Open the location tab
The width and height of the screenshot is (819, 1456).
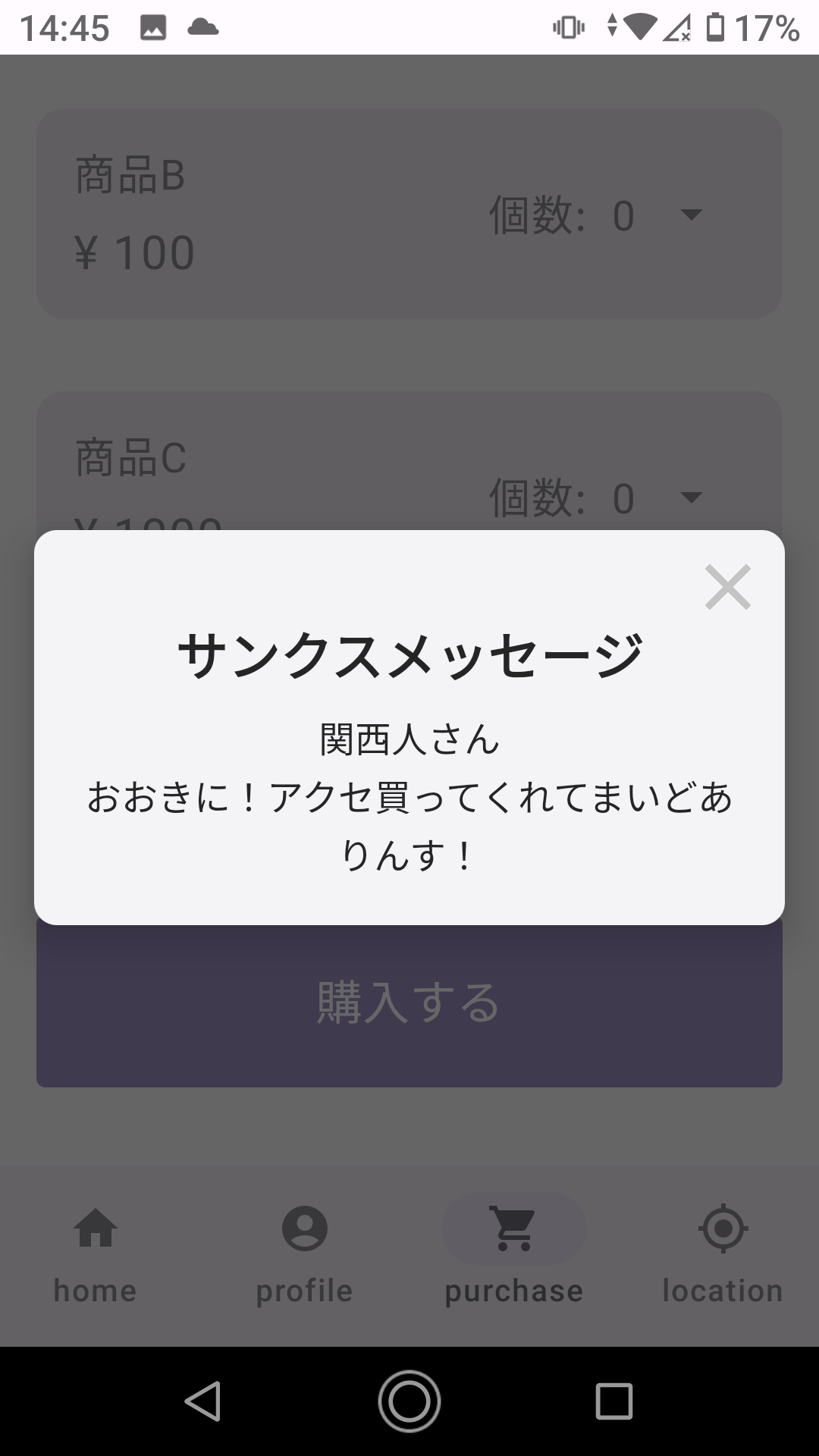coord(723,1256)
